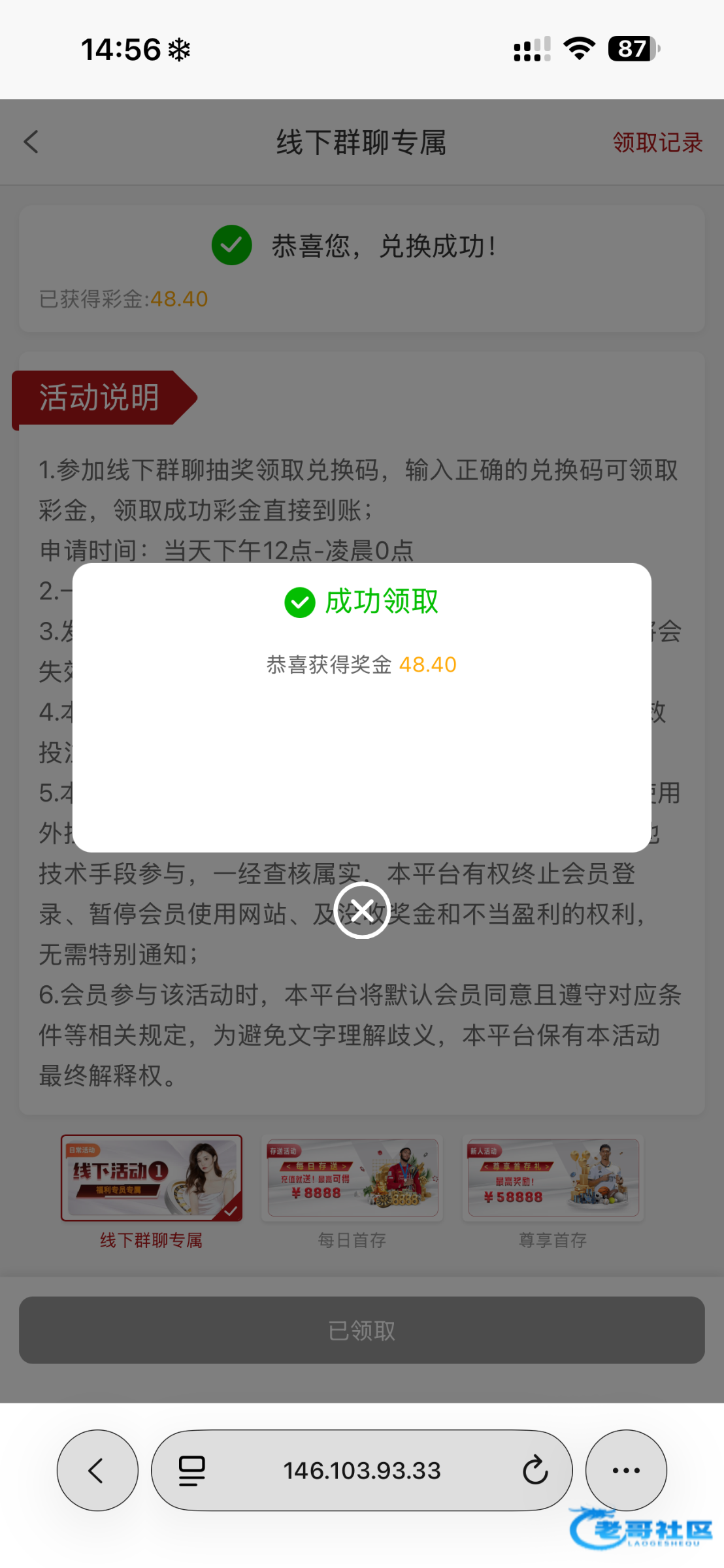This screenshot has height=1568, width=724.
Task: Reload the page in the browser
Action: coord(535,1471)
